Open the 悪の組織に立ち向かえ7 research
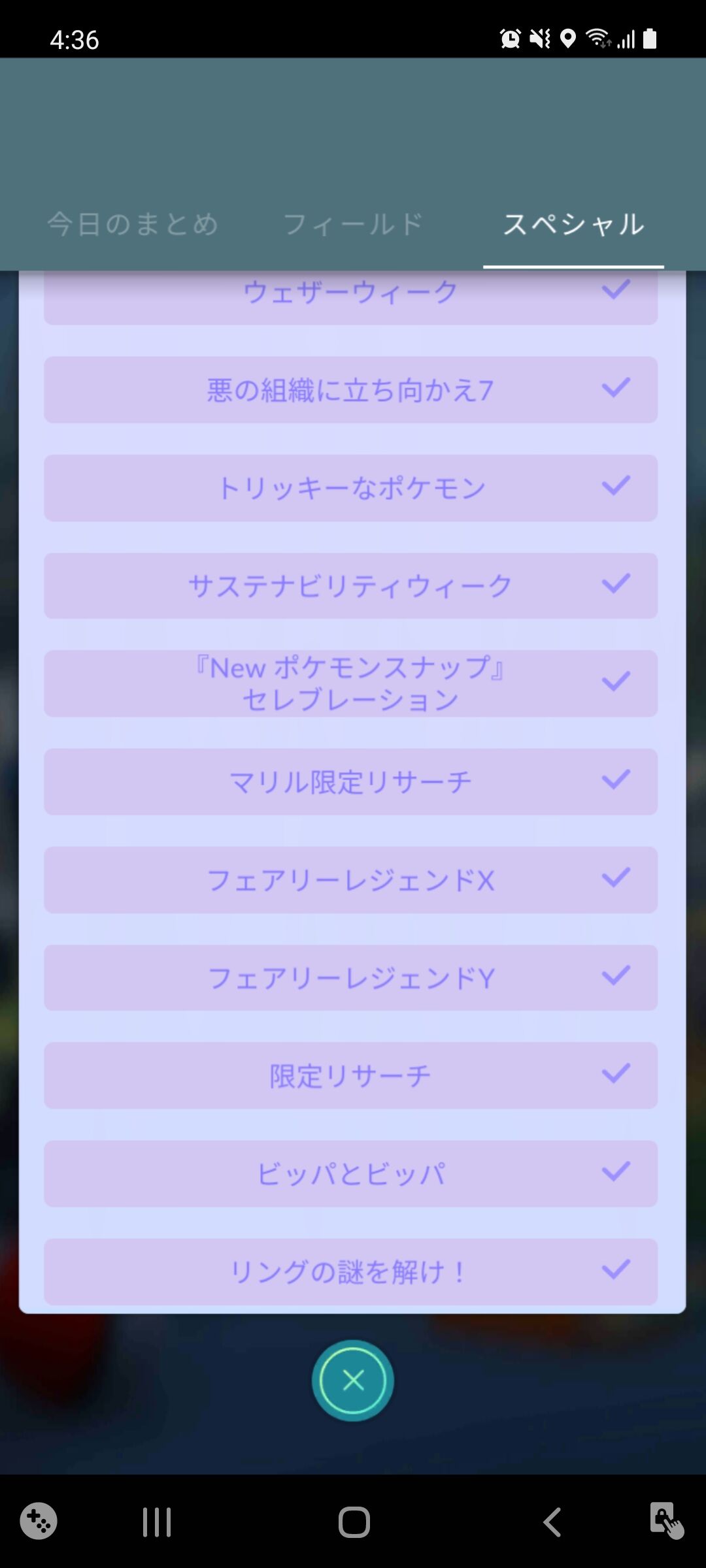The image size is (706, 1568). pyautogui.click(x=350, y=389)
